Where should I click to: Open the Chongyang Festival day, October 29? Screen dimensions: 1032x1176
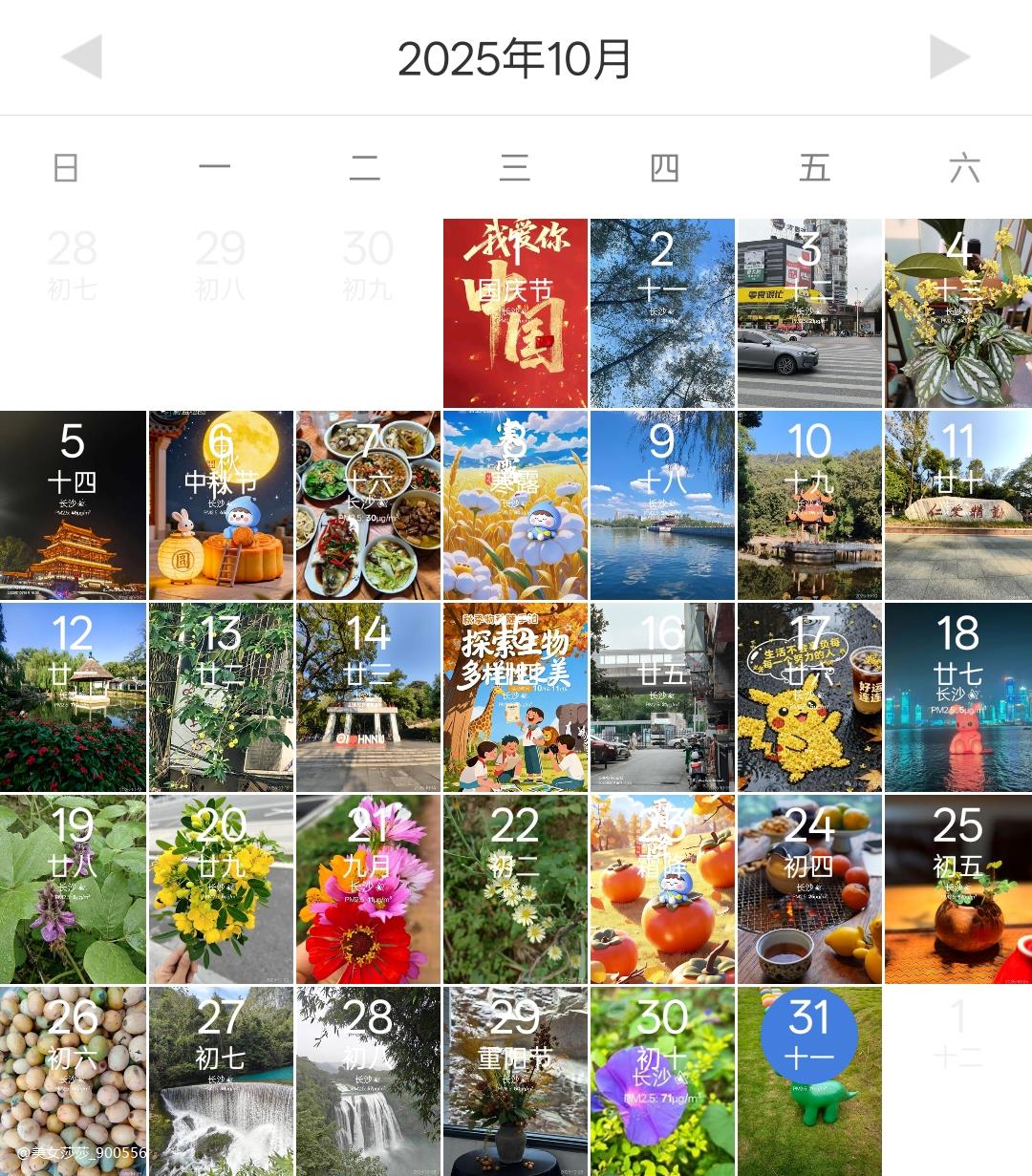[515, 1080]
